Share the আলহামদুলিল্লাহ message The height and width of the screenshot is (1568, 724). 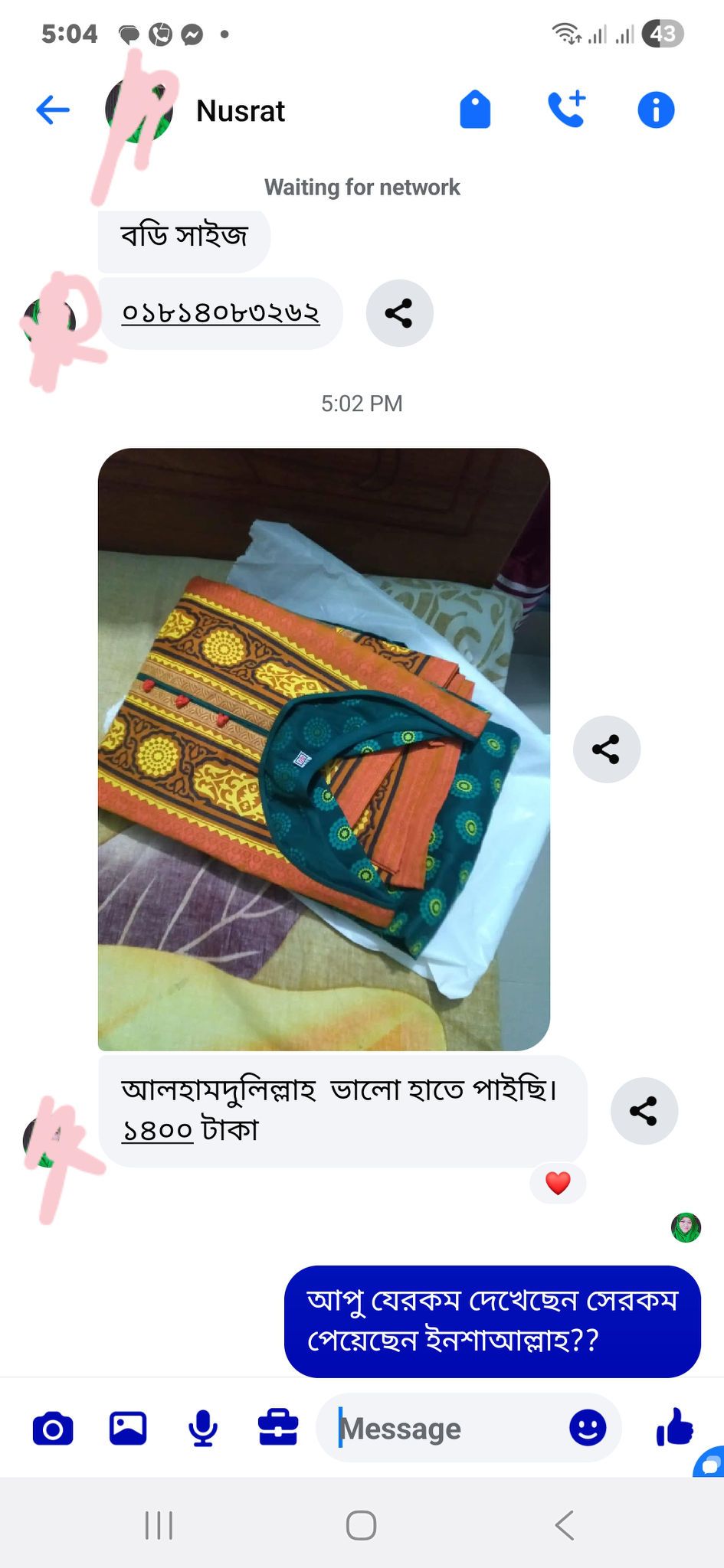644,1111
